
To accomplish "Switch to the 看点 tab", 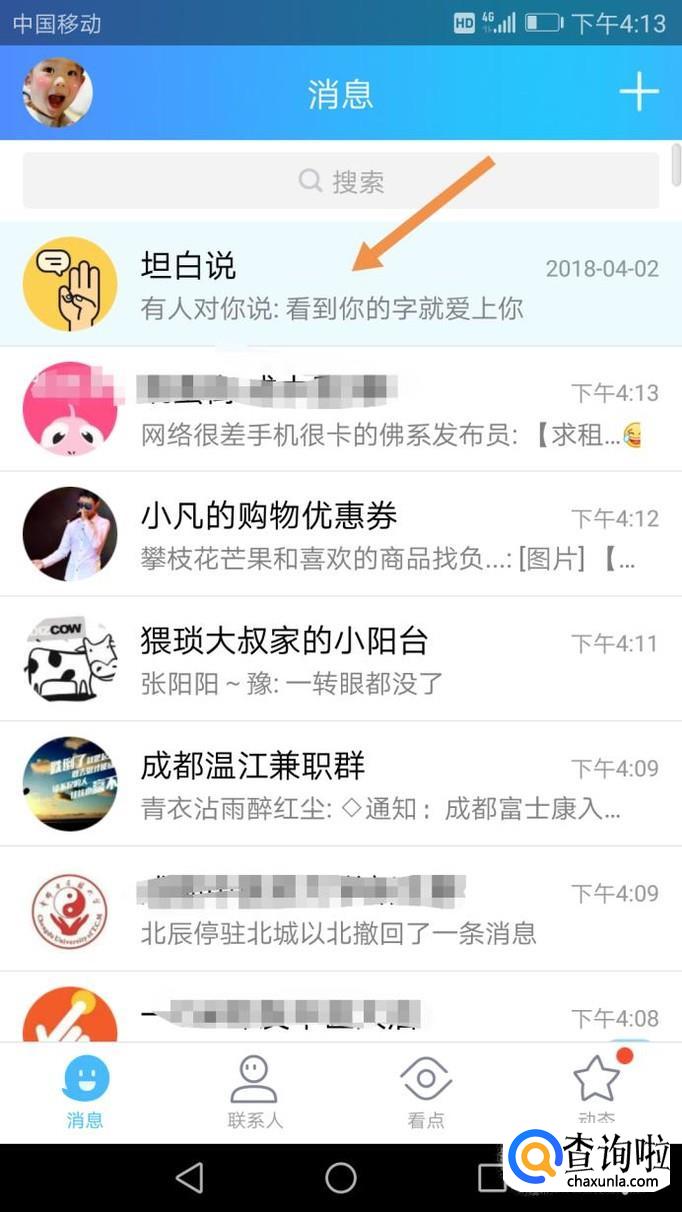I will 426,1091.
